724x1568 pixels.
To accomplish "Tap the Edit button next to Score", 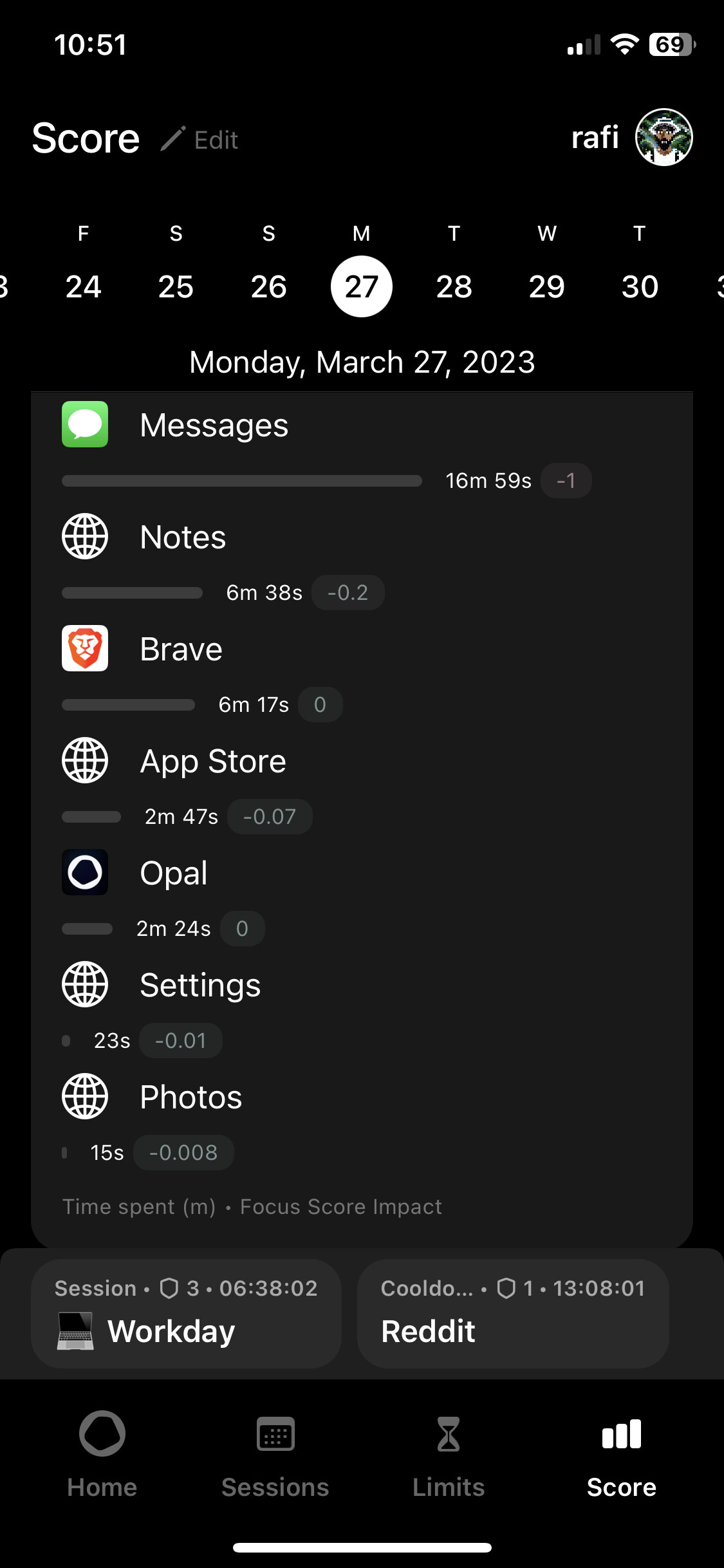I will [x=200, y=139].
